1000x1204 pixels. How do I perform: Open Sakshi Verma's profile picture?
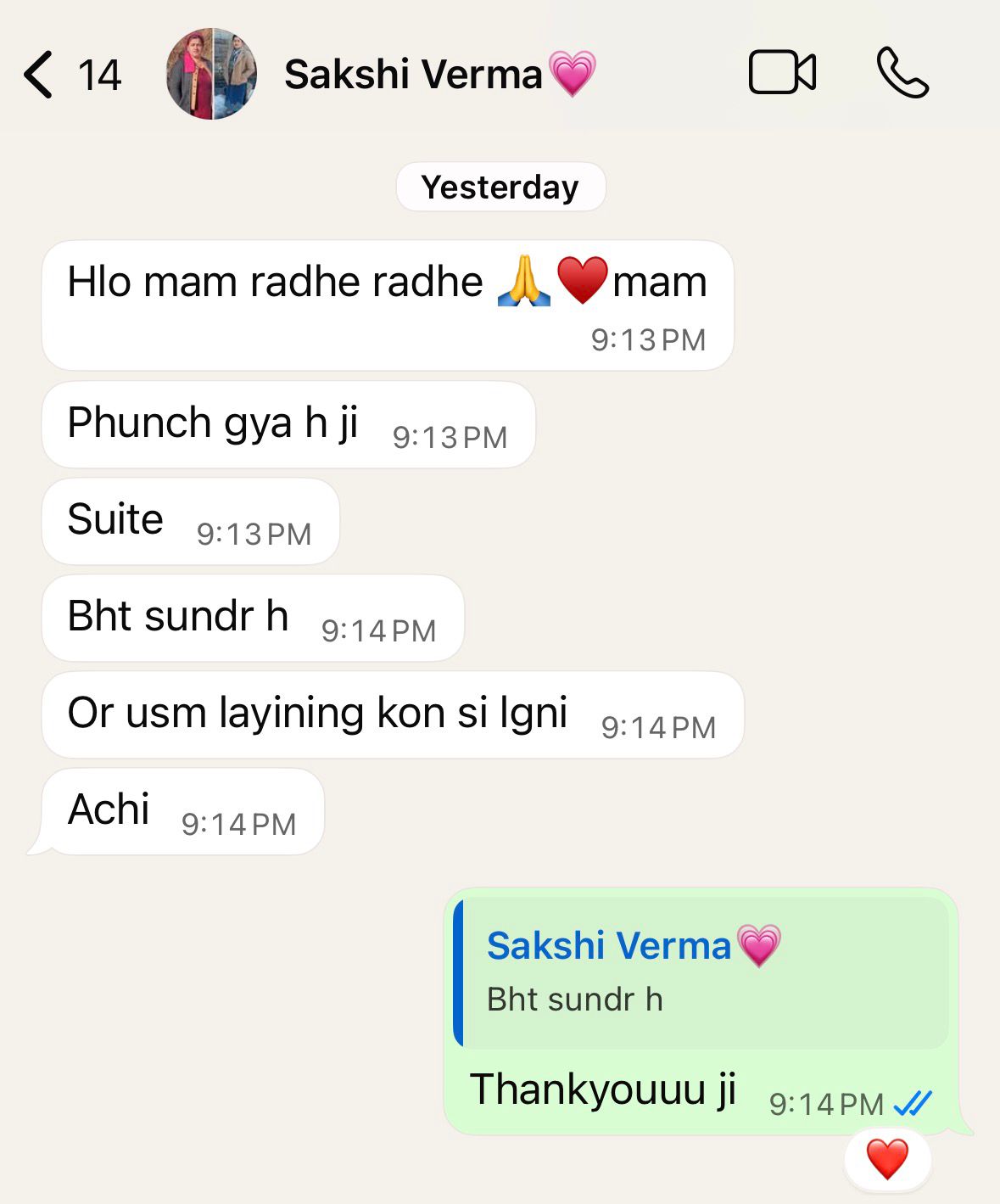[211, 75]
